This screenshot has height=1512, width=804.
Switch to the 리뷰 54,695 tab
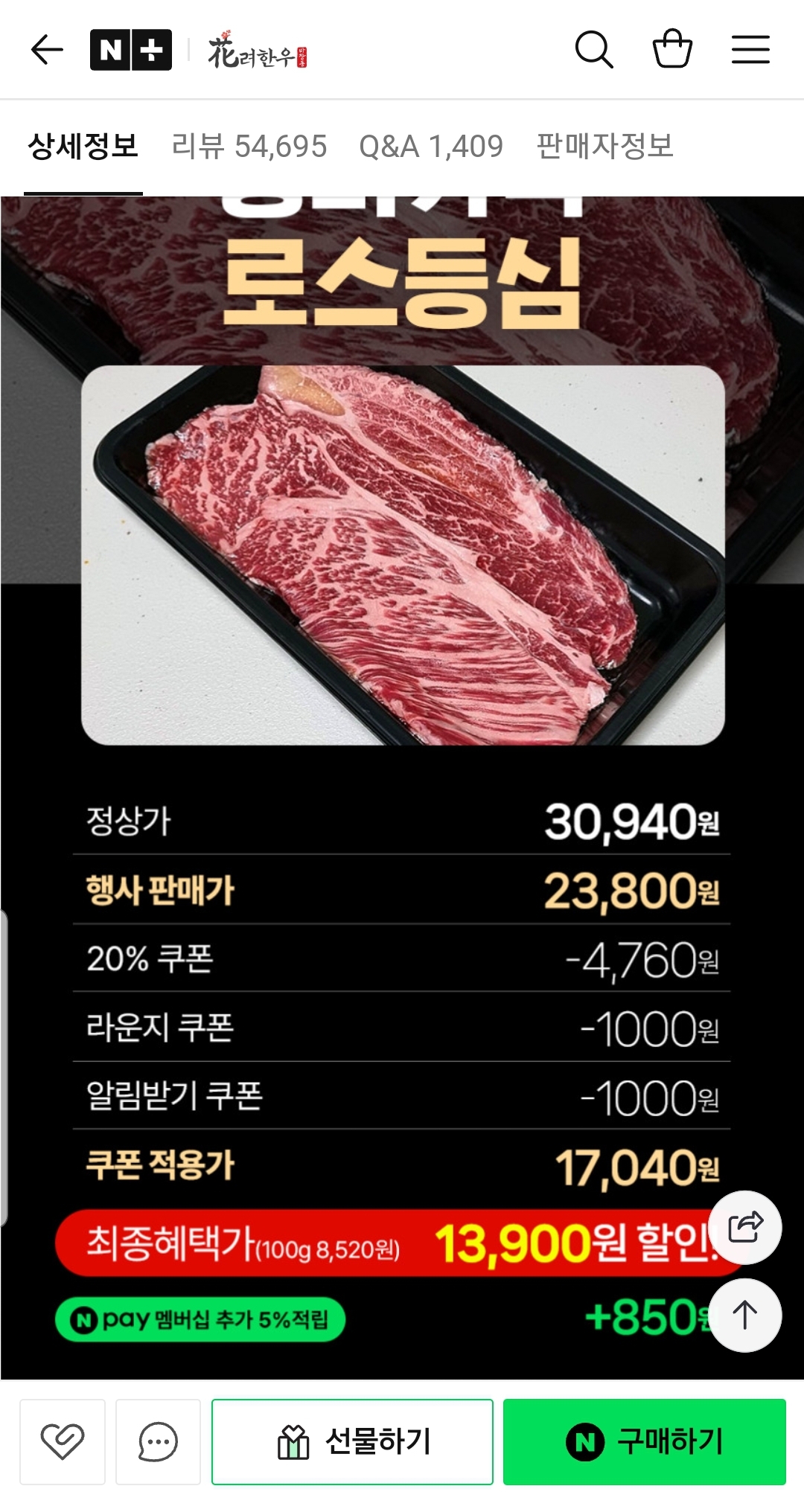click(249, 147)
